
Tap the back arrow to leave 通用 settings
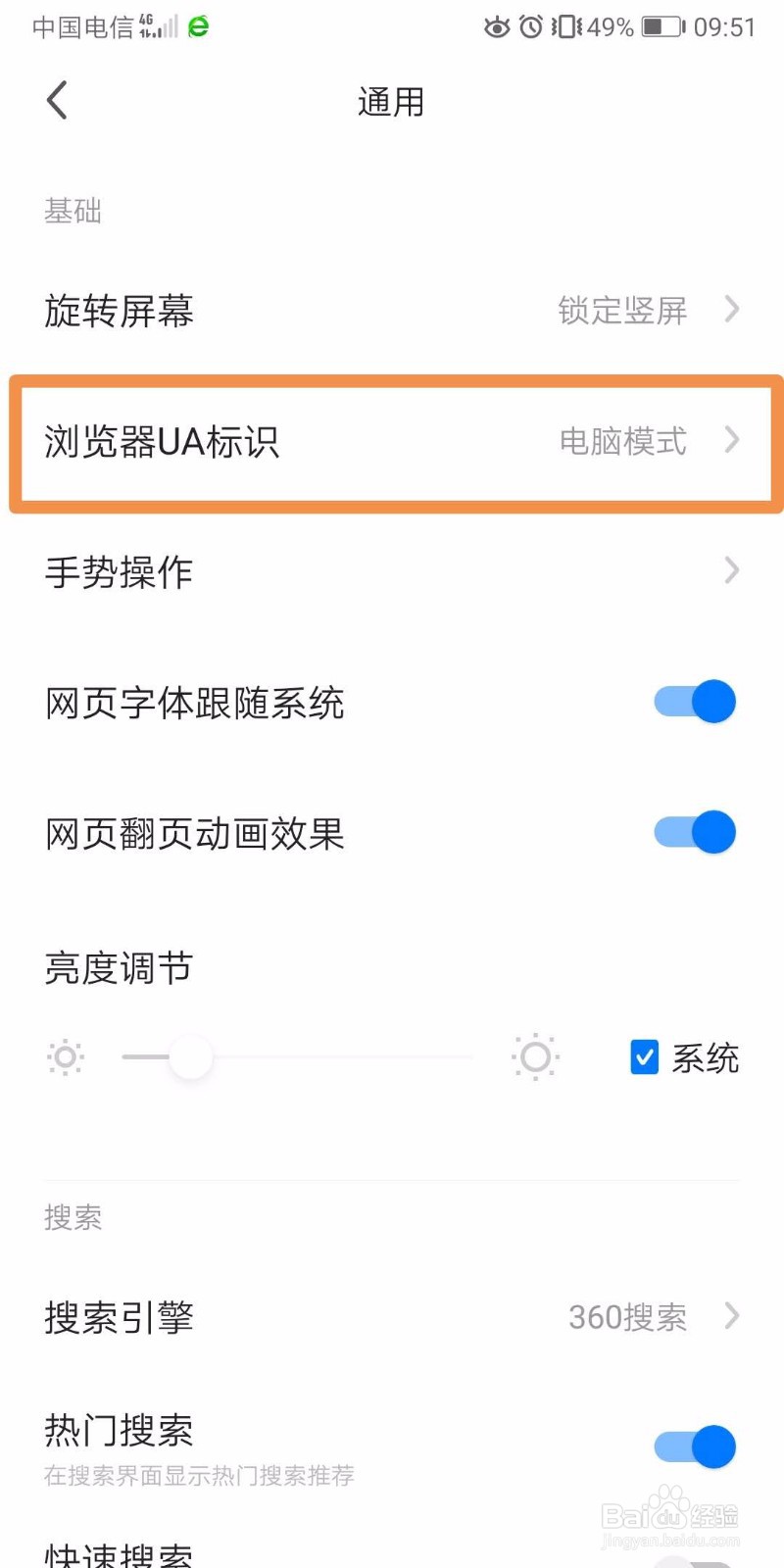pos(56,99)
